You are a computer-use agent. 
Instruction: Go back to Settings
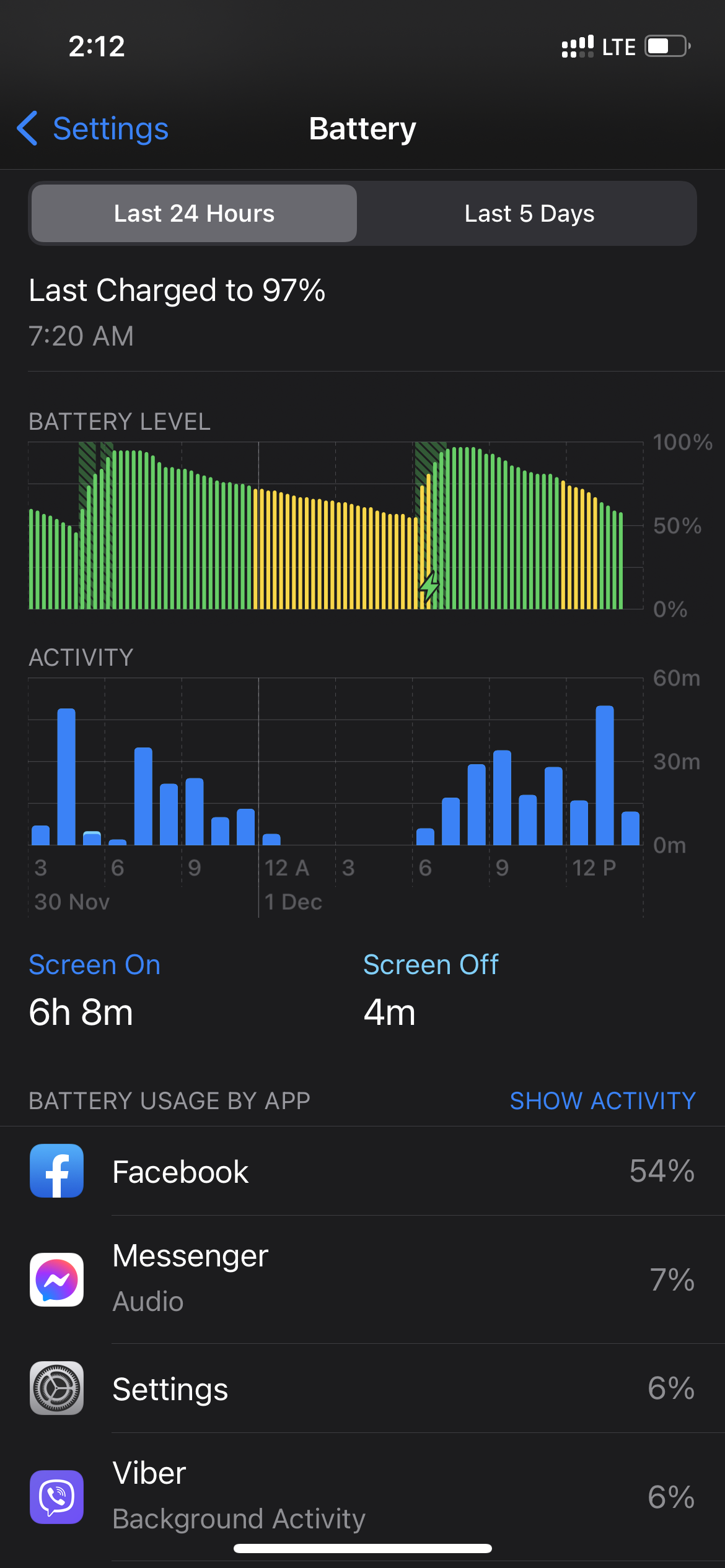click(93, 129)
